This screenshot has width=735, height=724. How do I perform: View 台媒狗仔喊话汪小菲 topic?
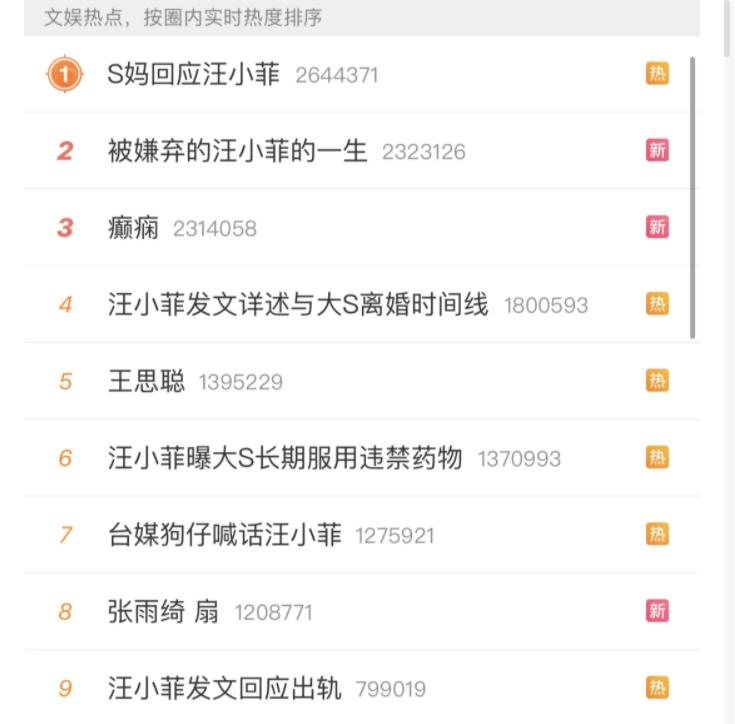tap(224, 535)
